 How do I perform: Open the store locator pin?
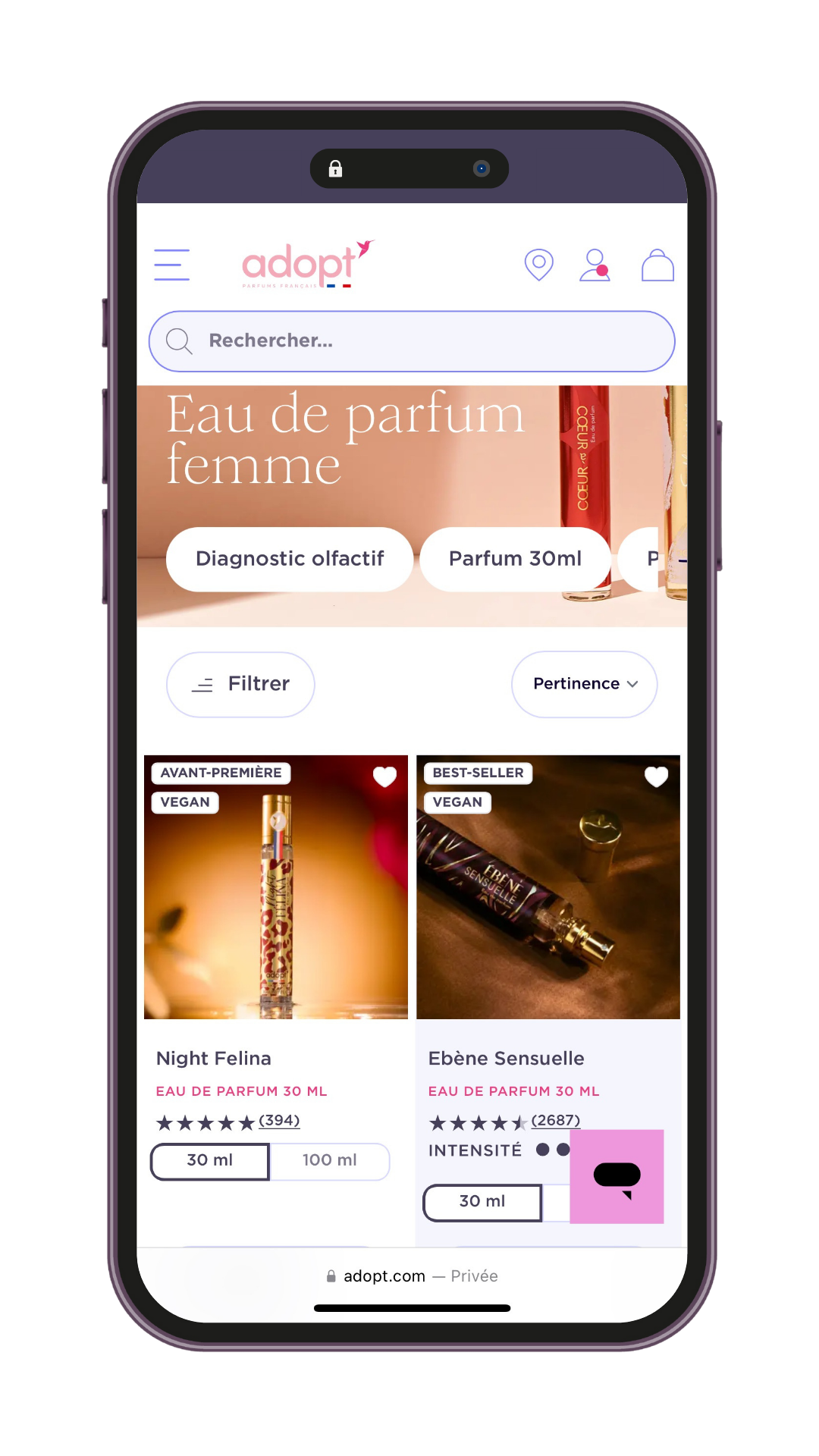pos(538,265)
